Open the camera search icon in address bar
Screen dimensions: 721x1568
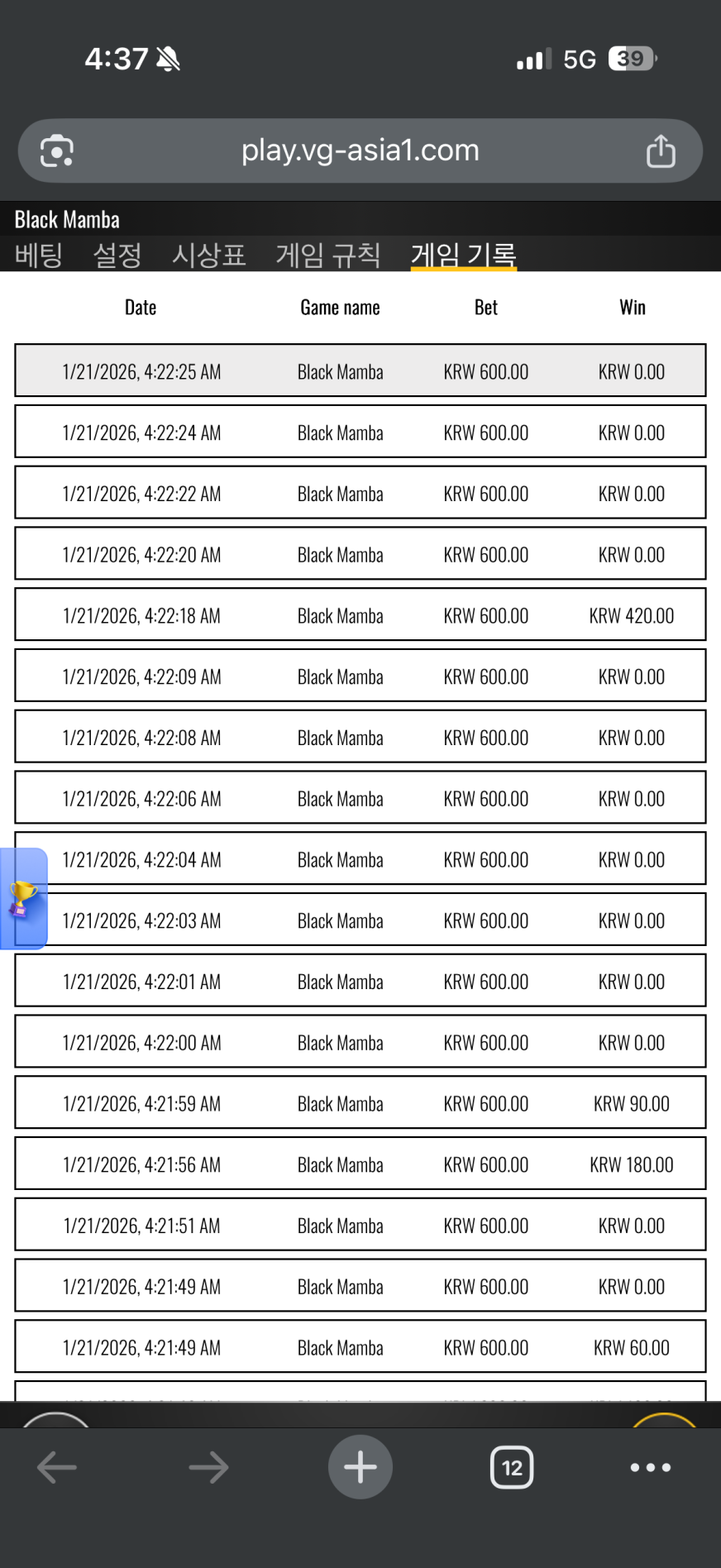point(57,151)
